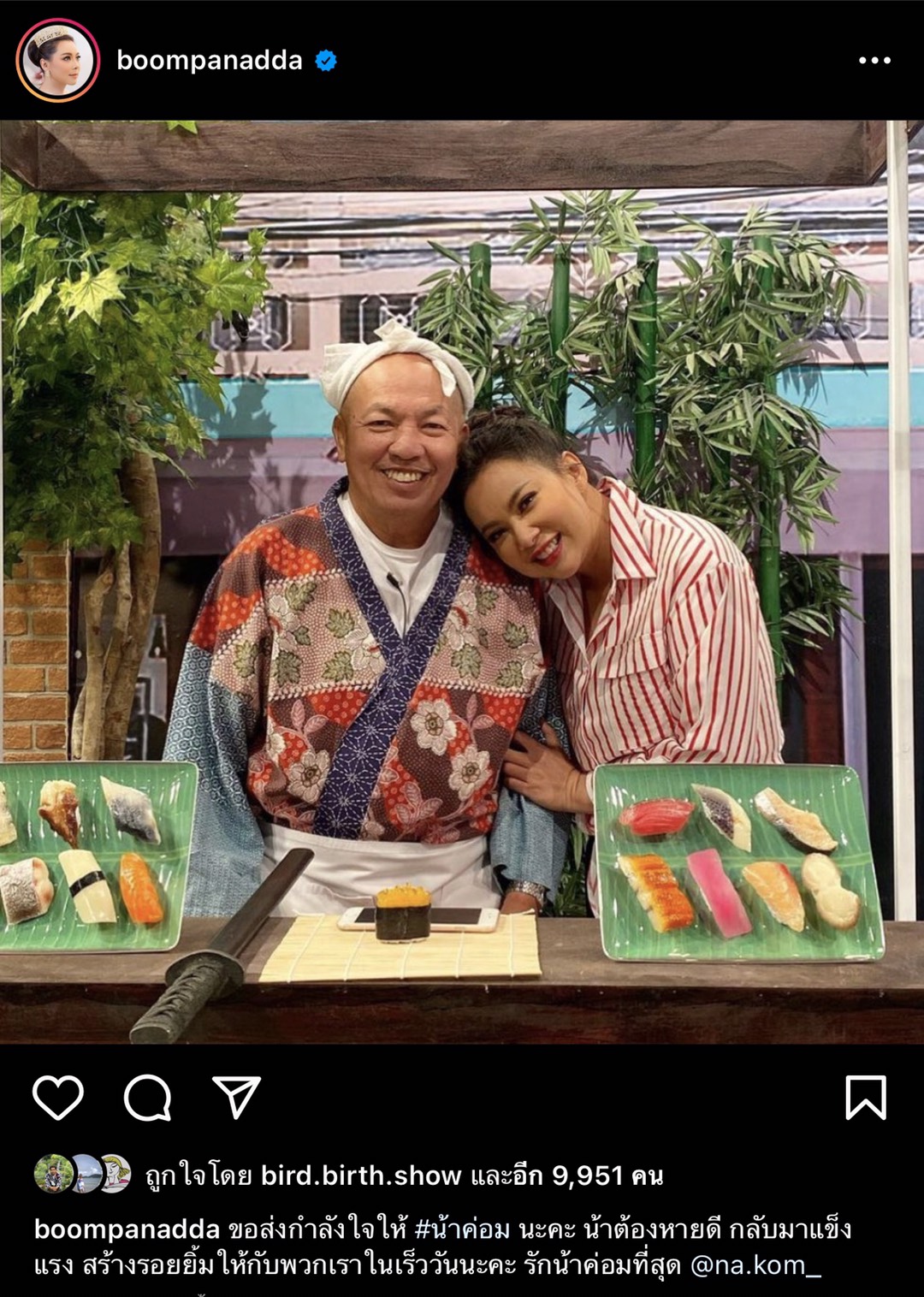Tap boompanadda name in the caption
This screenshot has width=924, height=1297.
click(127, 1229)
